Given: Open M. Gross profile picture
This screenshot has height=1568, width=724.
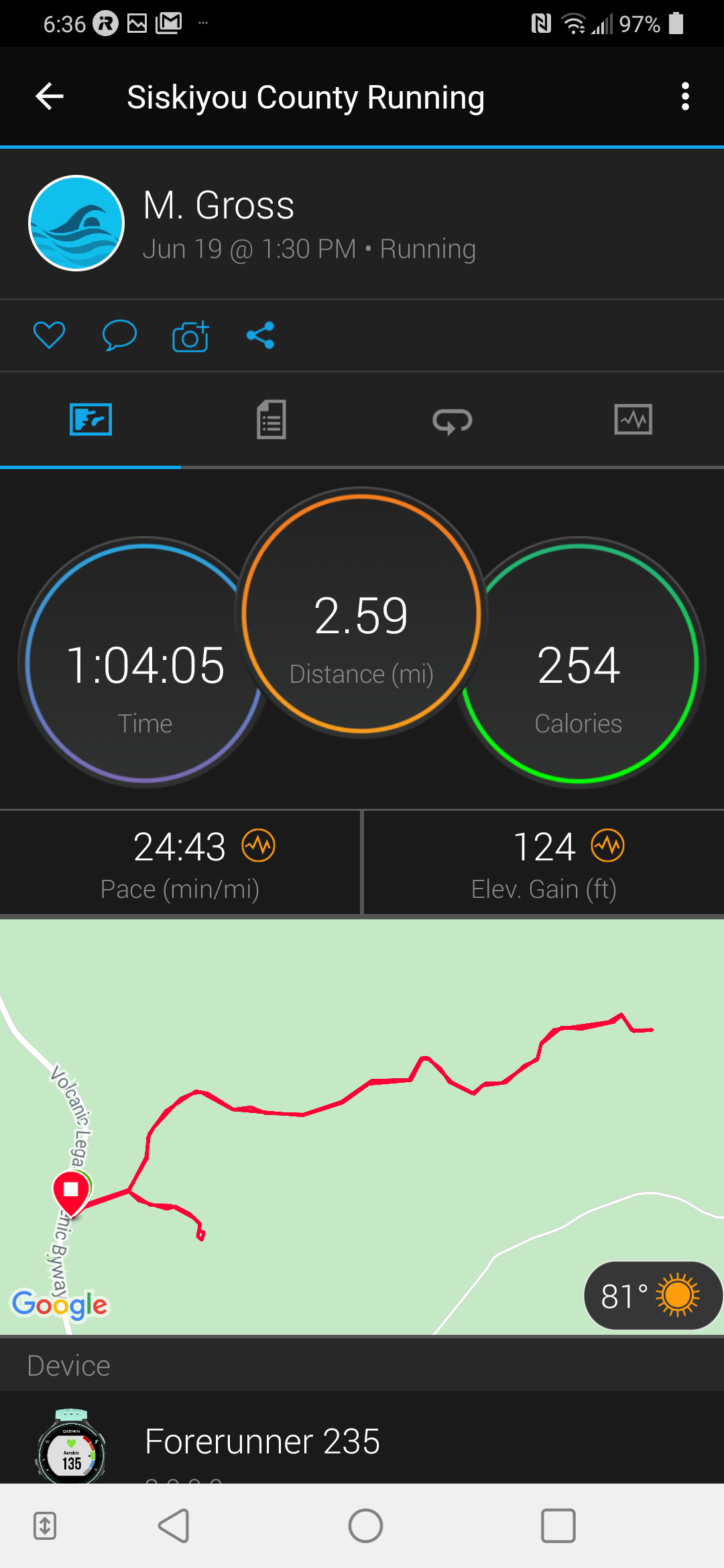Looking at the screenshot, I should (x=76, y=223).
